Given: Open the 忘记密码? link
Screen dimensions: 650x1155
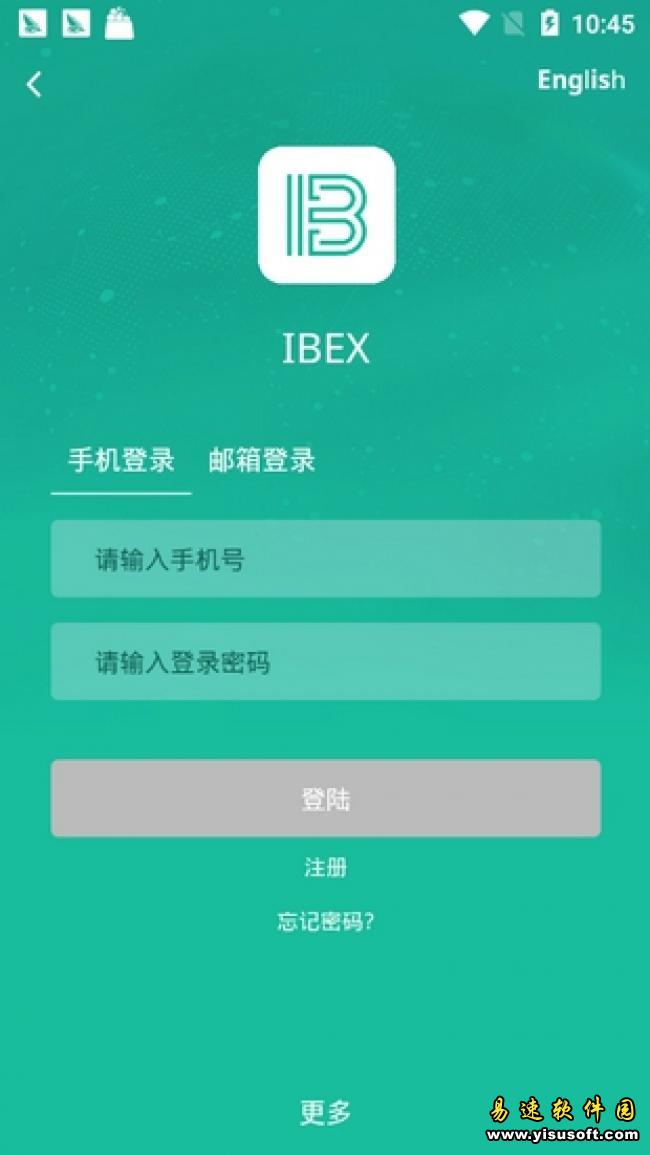Looking at the screenshot, I should (326, 922).
